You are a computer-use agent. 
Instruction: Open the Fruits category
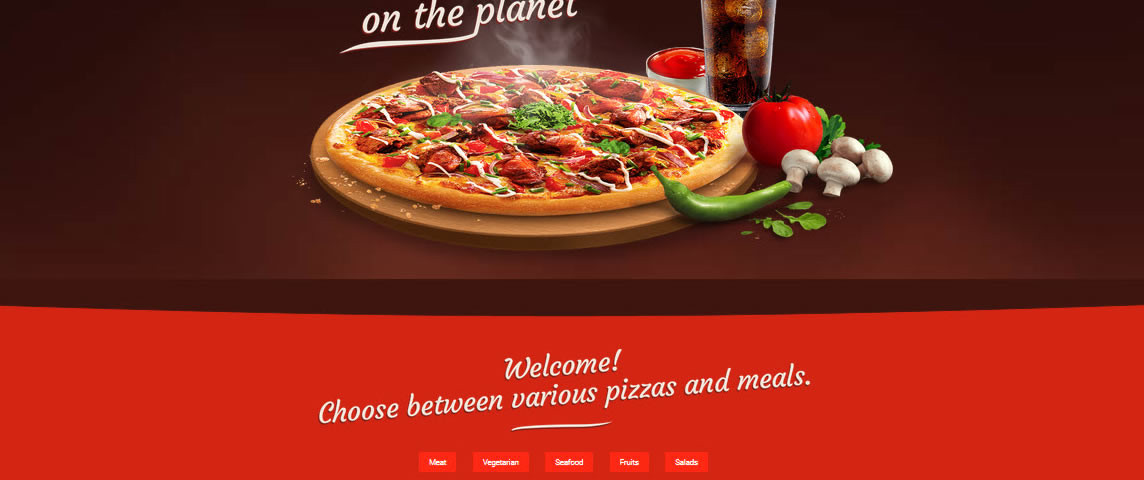629,462
